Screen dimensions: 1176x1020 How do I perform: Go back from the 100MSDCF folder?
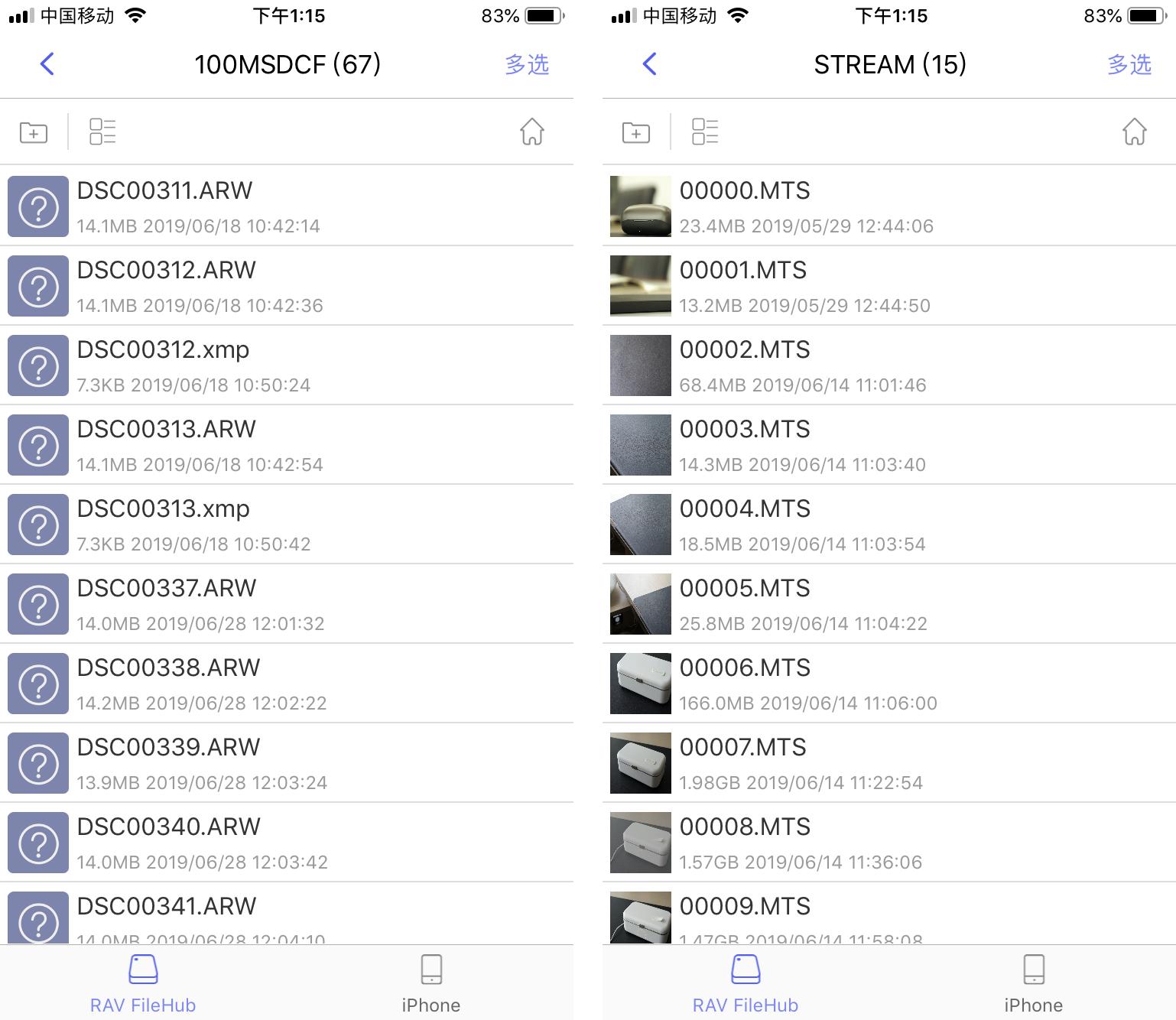point(47,64)
